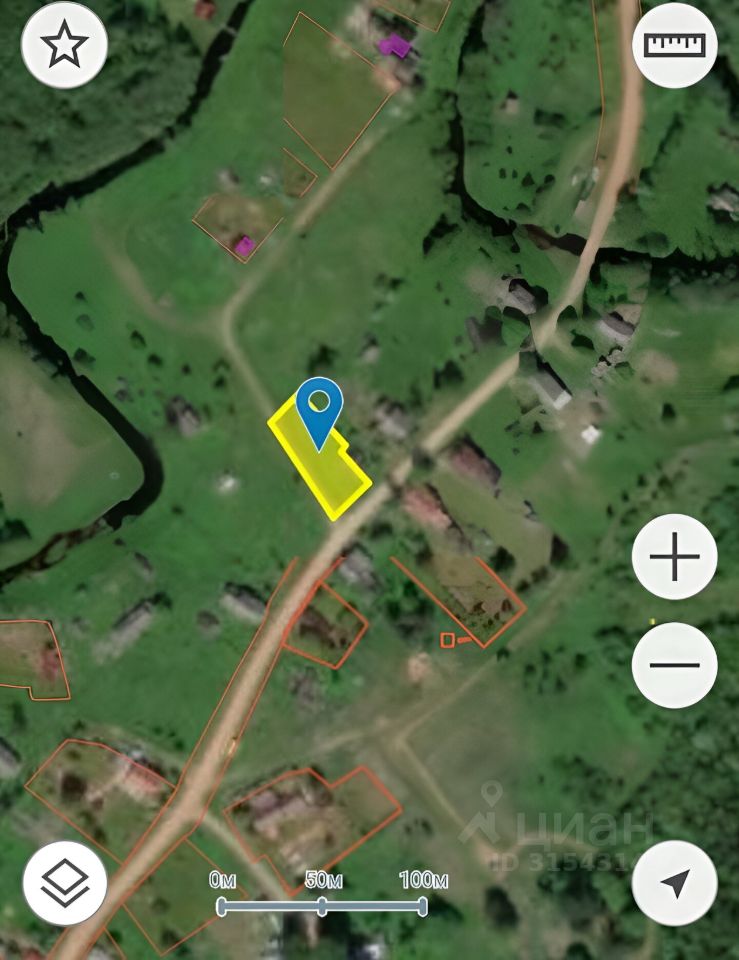The height and width of the screenshot is (960, 739).
Task: Center the map on my location
Action: pos(675,882)
